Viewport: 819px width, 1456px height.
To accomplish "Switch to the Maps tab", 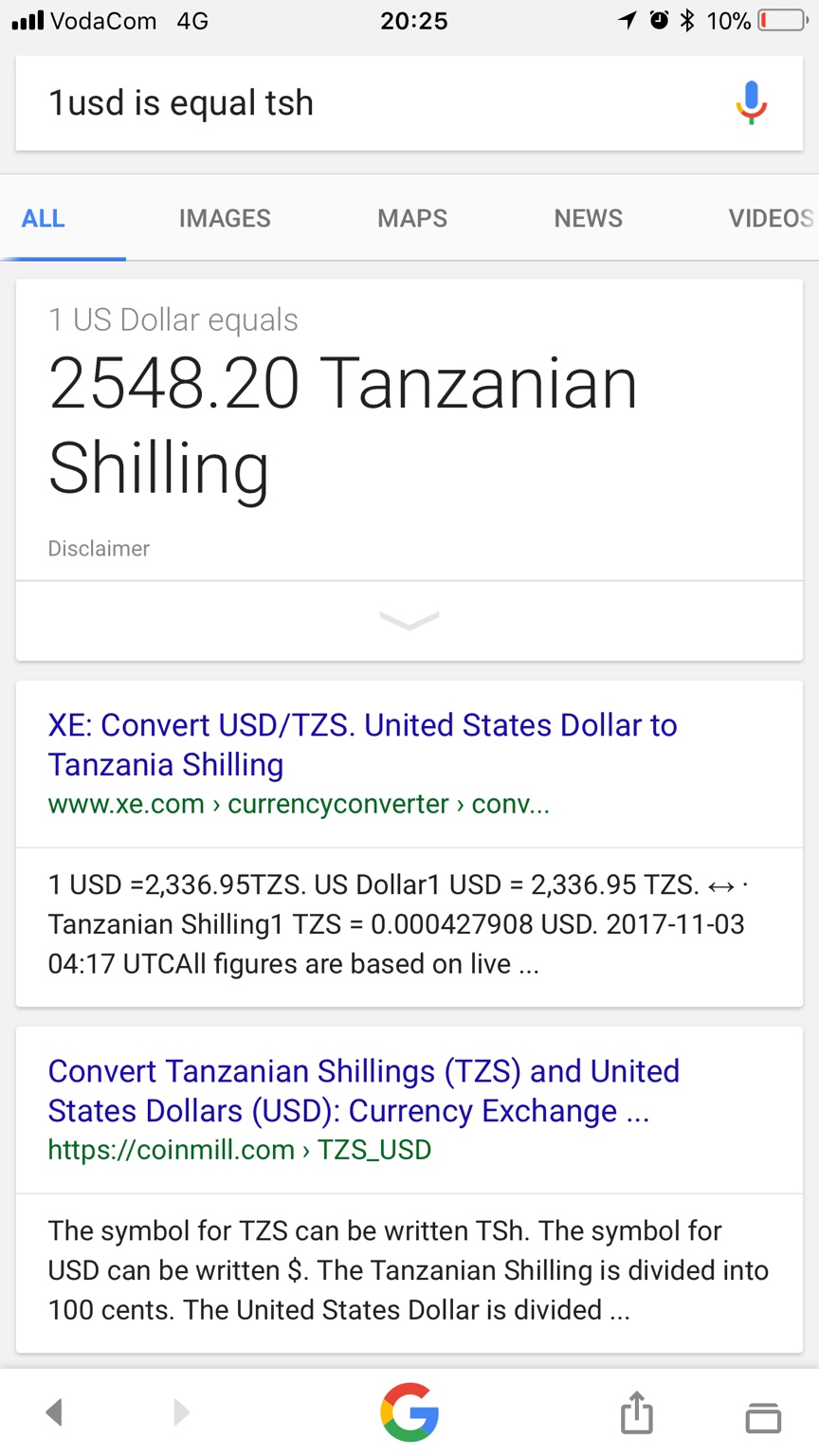I will [x=412, y=219].
